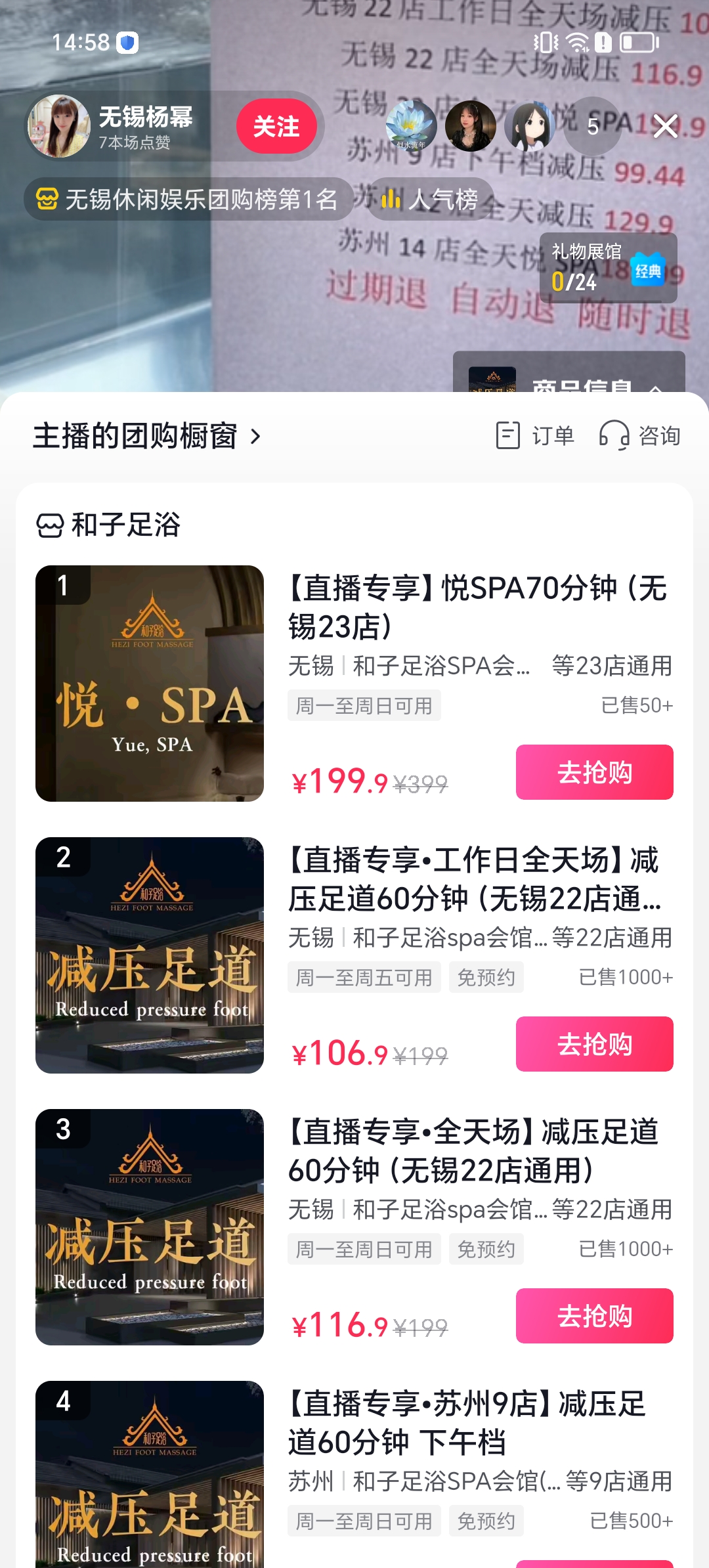
Task: Open the 悦SPA product thumbnail
Action: pyautogui.click(x=150, y=684)
